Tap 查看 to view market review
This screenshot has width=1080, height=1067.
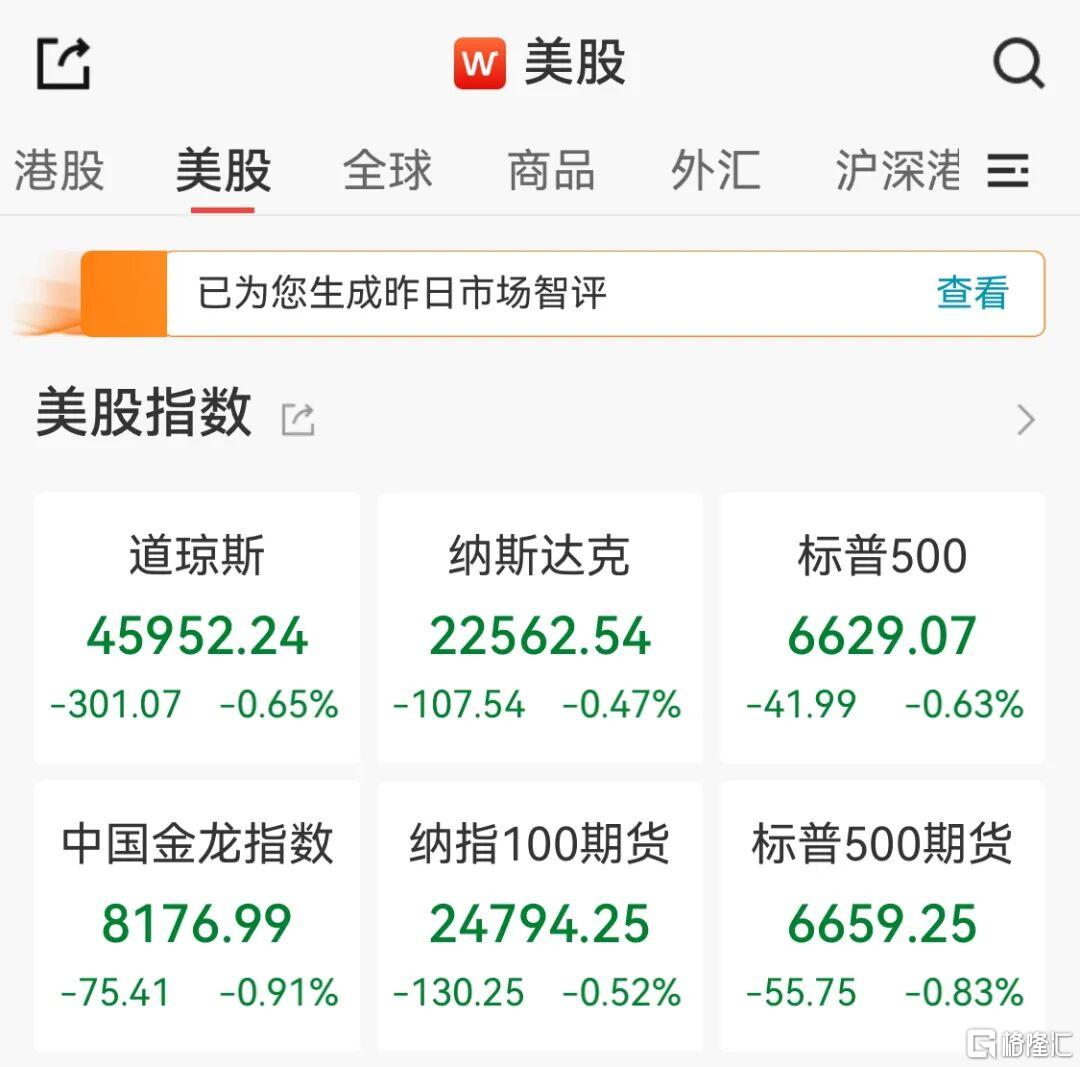pos(972,293)
